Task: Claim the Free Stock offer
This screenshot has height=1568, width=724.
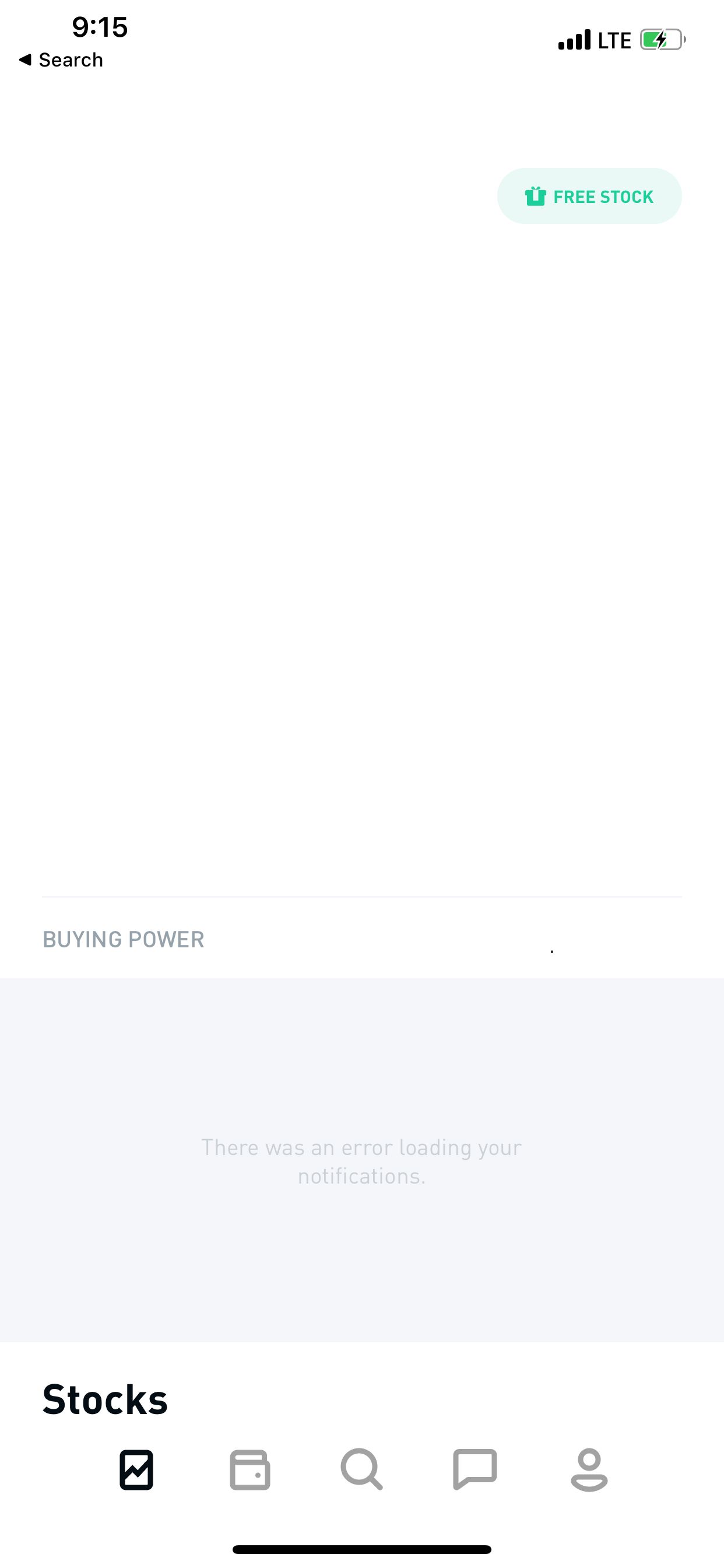Action: click(589, 196)
